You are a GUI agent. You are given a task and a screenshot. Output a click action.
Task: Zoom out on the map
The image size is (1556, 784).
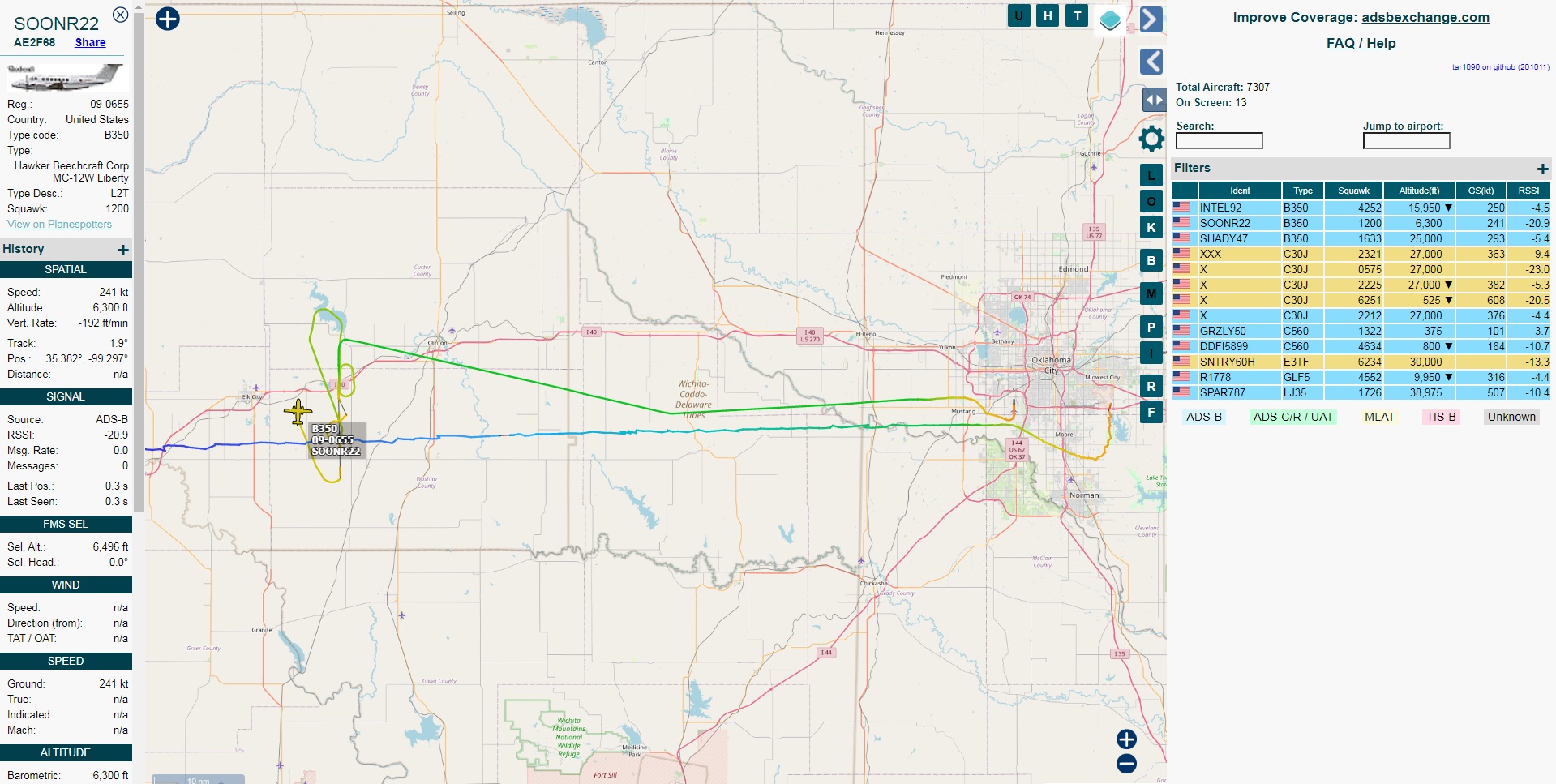click(x=1126, y=764)
